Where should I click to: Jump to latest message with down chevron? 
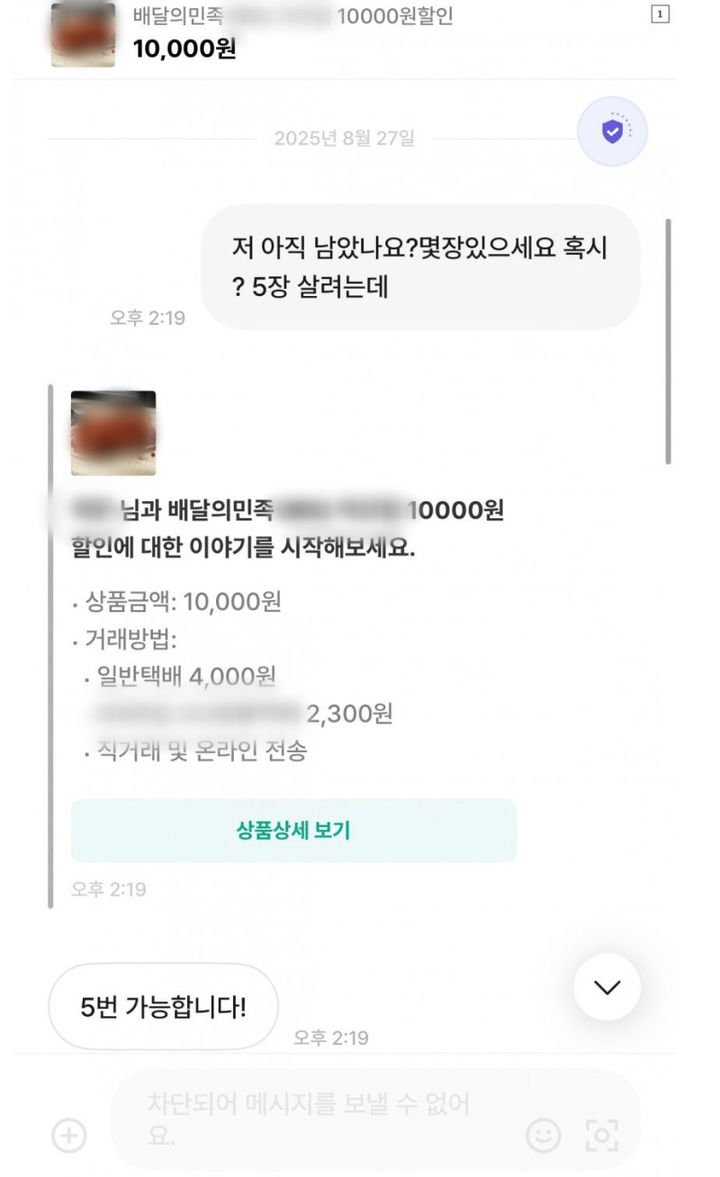607,987
